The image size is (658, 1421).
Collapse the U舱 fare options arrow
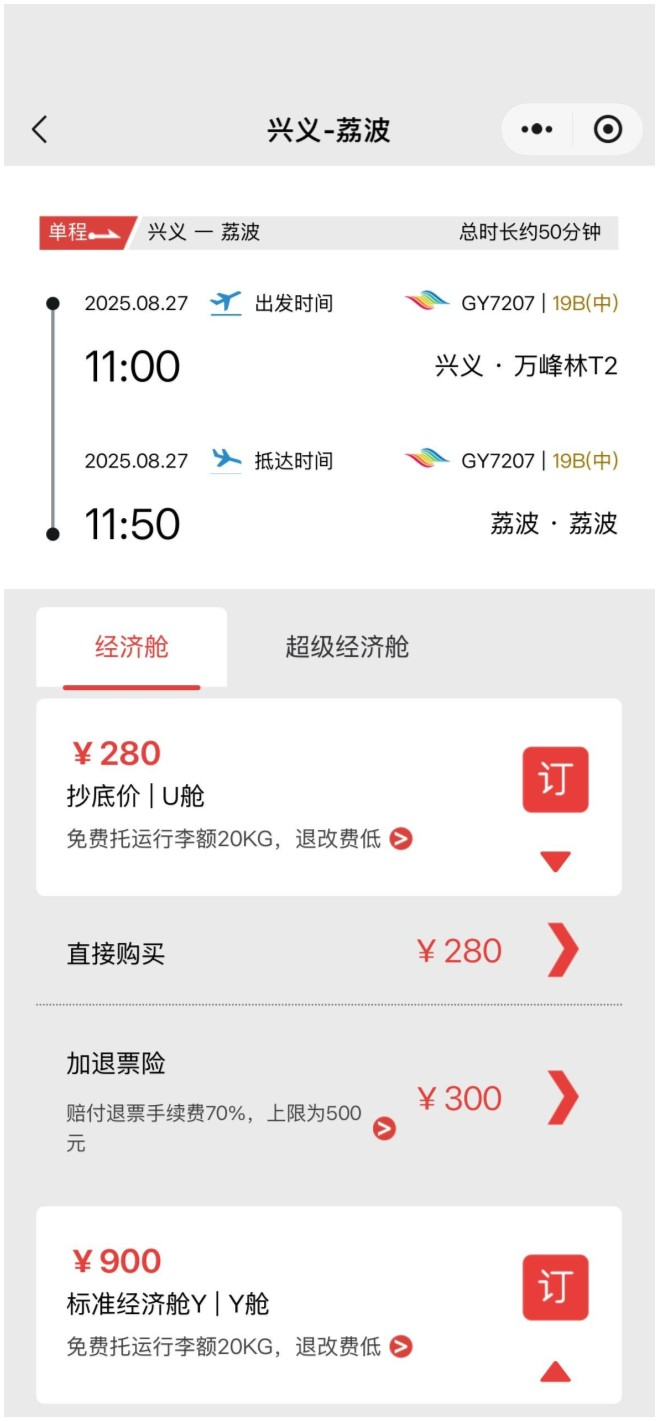pyautogui.click(x=555, y=861)
